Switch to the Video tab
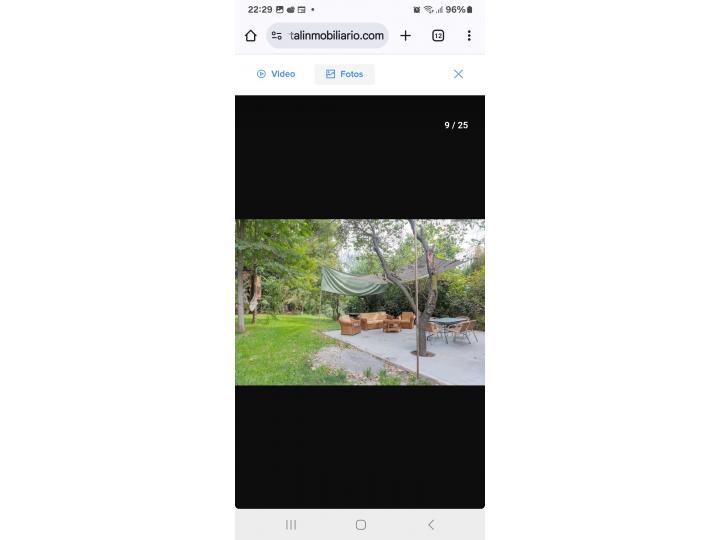720x540 pixels. pos(276,74)
